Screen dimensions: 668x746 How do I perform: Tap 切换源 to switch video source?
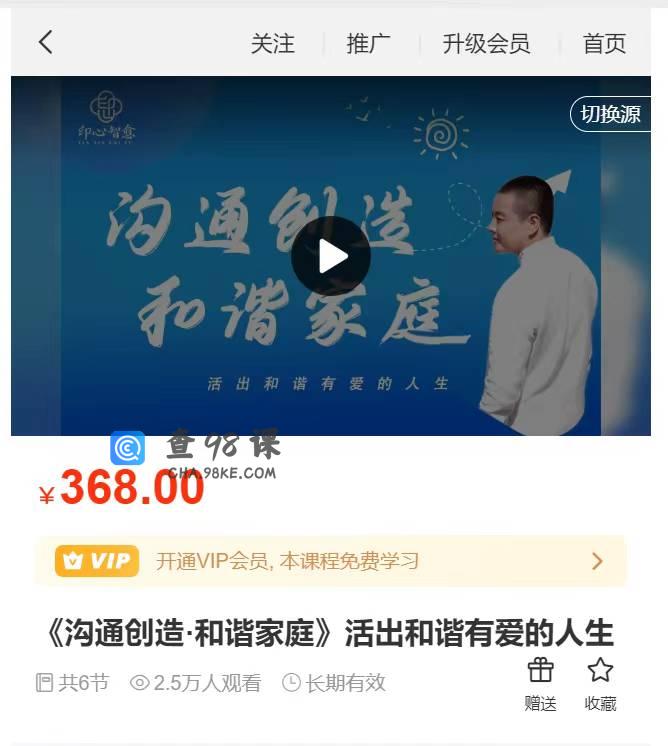pos(611,114)
